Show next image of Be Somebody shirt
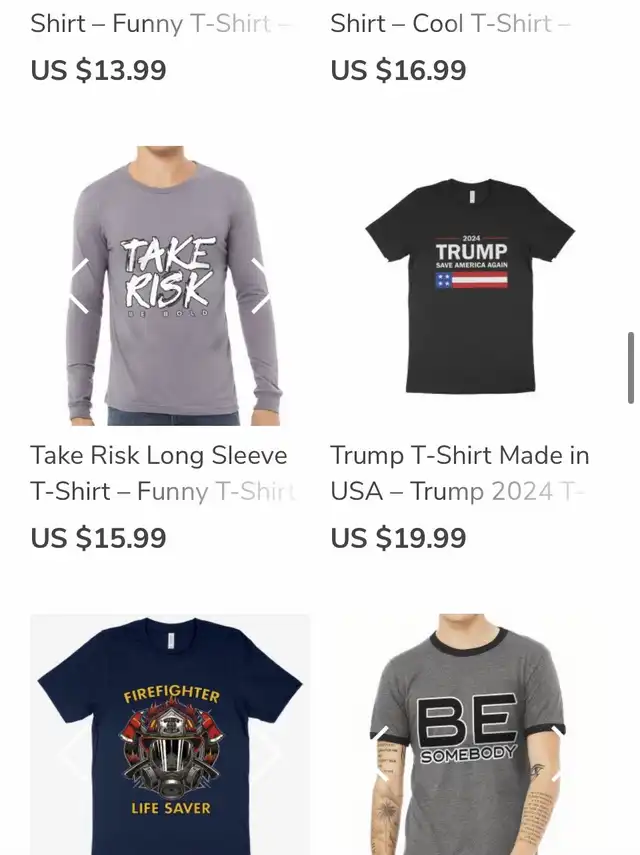The width and height of the screenshot is (640, 855). click(558, 752)
